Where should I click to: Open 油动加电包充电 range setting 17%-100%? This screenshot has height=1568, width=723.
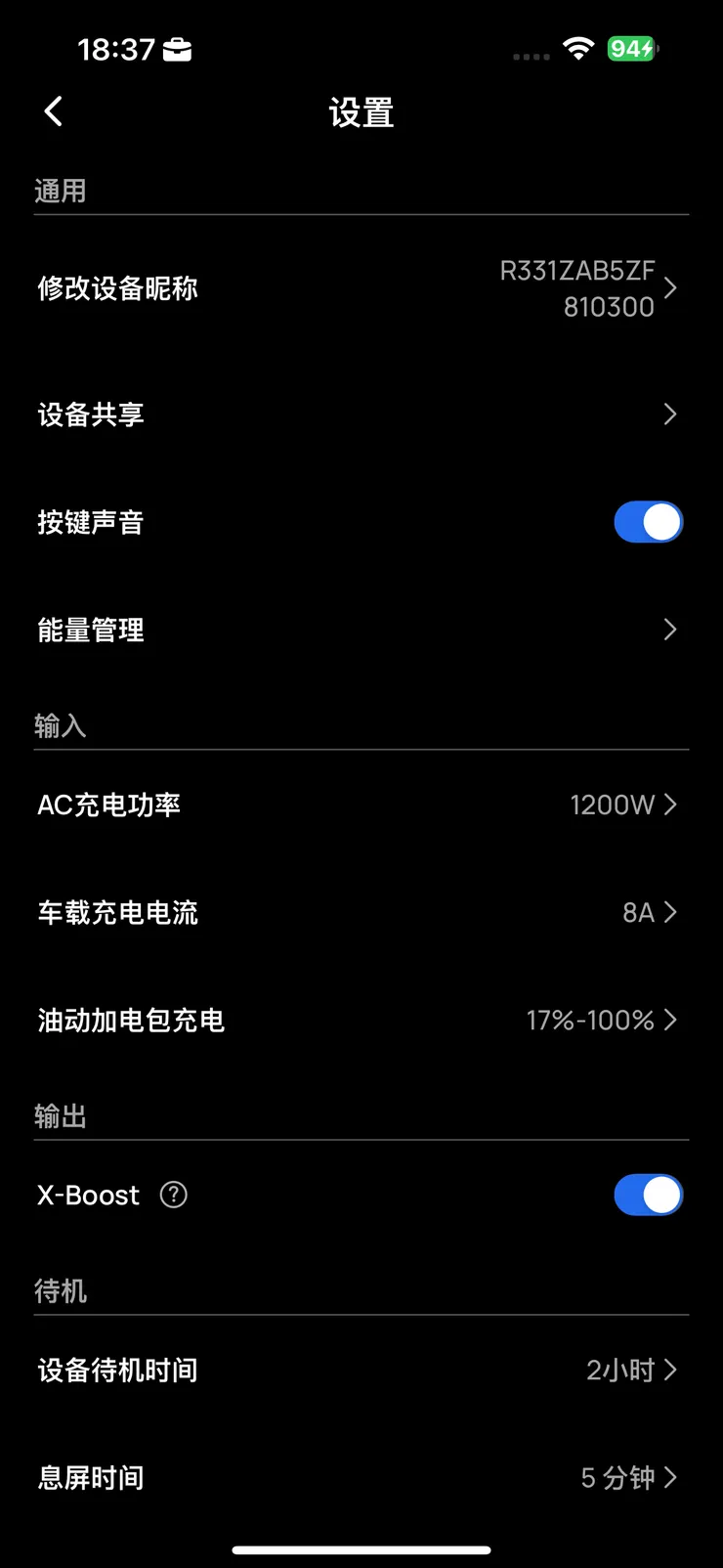pyautogui.click(x=361, y=1020)
